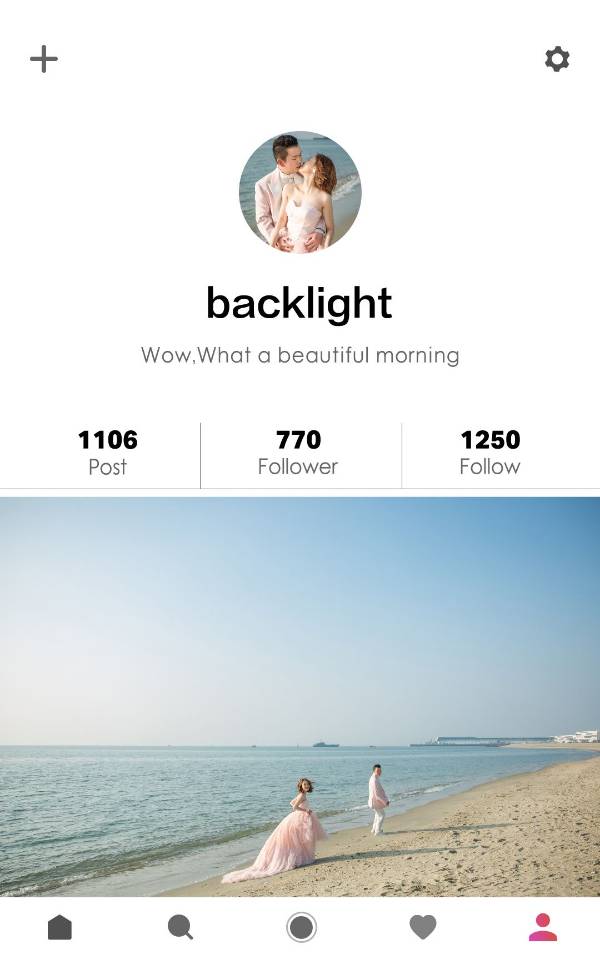Open the 770 Follower list
Viewport: 600px width, 960px height.
click(298, 452)
